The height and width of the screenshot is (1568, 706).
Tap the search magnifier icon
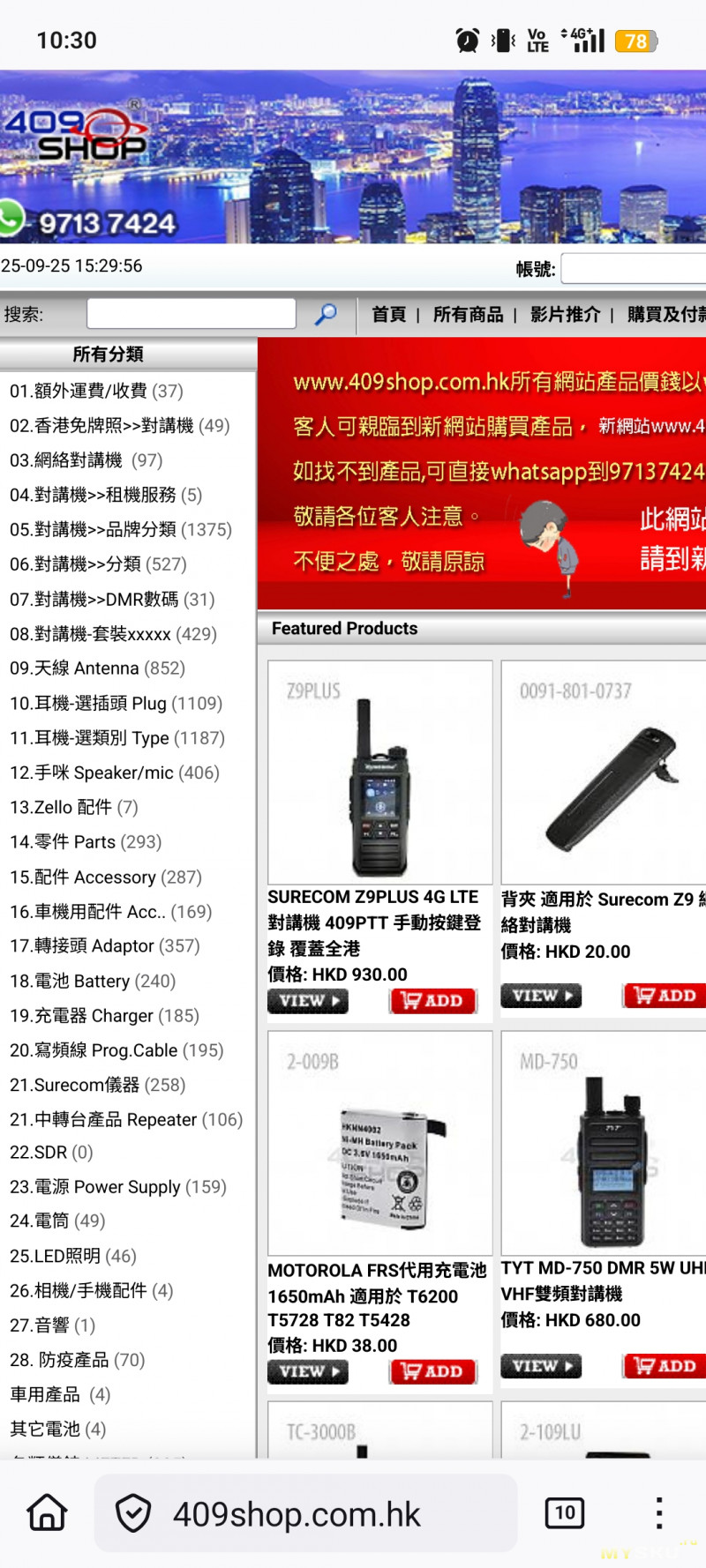click(x=326, y=314)
